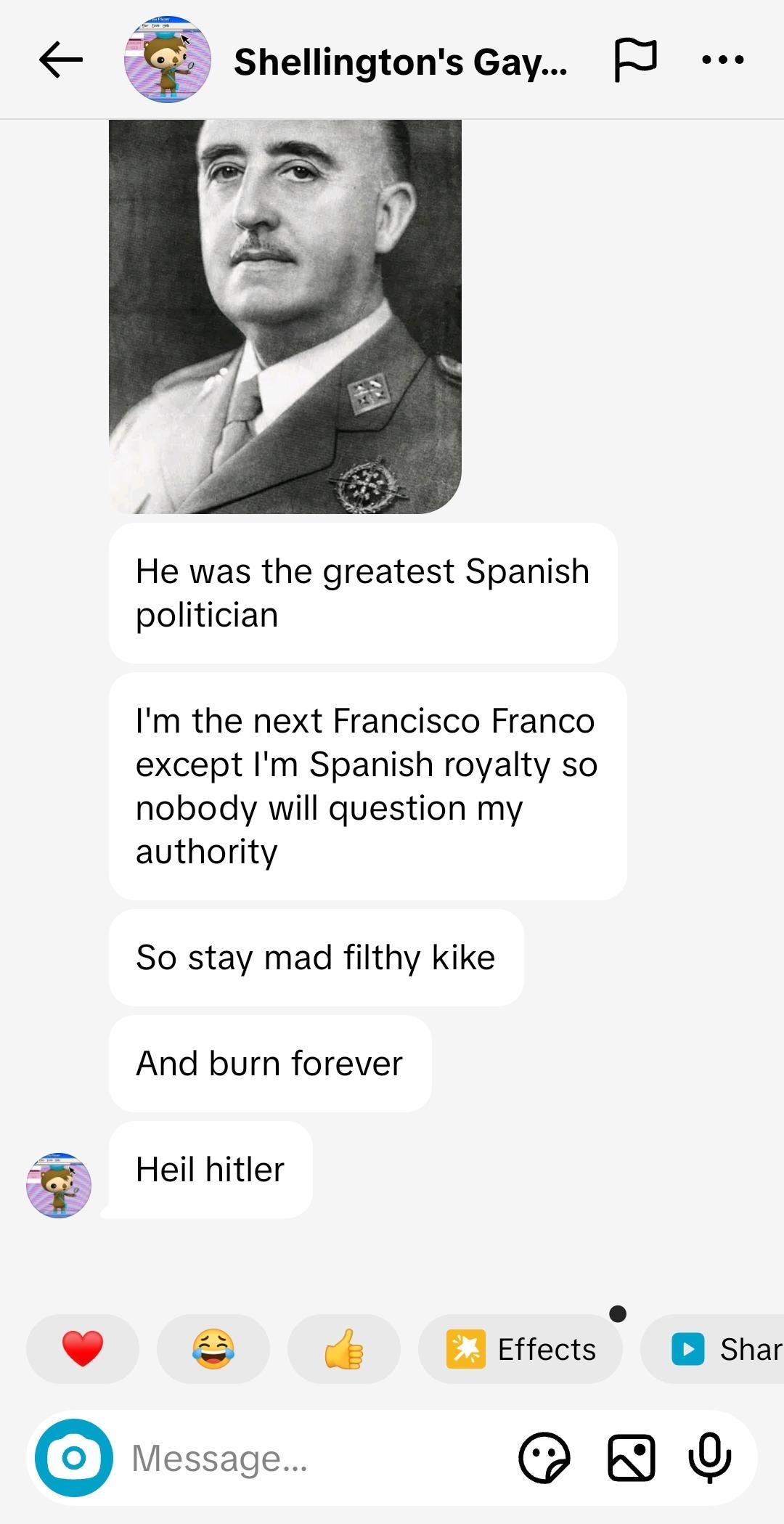Open the sender's avatar beside the last message
The width and height of the screenshot is (784, 1524).
[59, 1185]
